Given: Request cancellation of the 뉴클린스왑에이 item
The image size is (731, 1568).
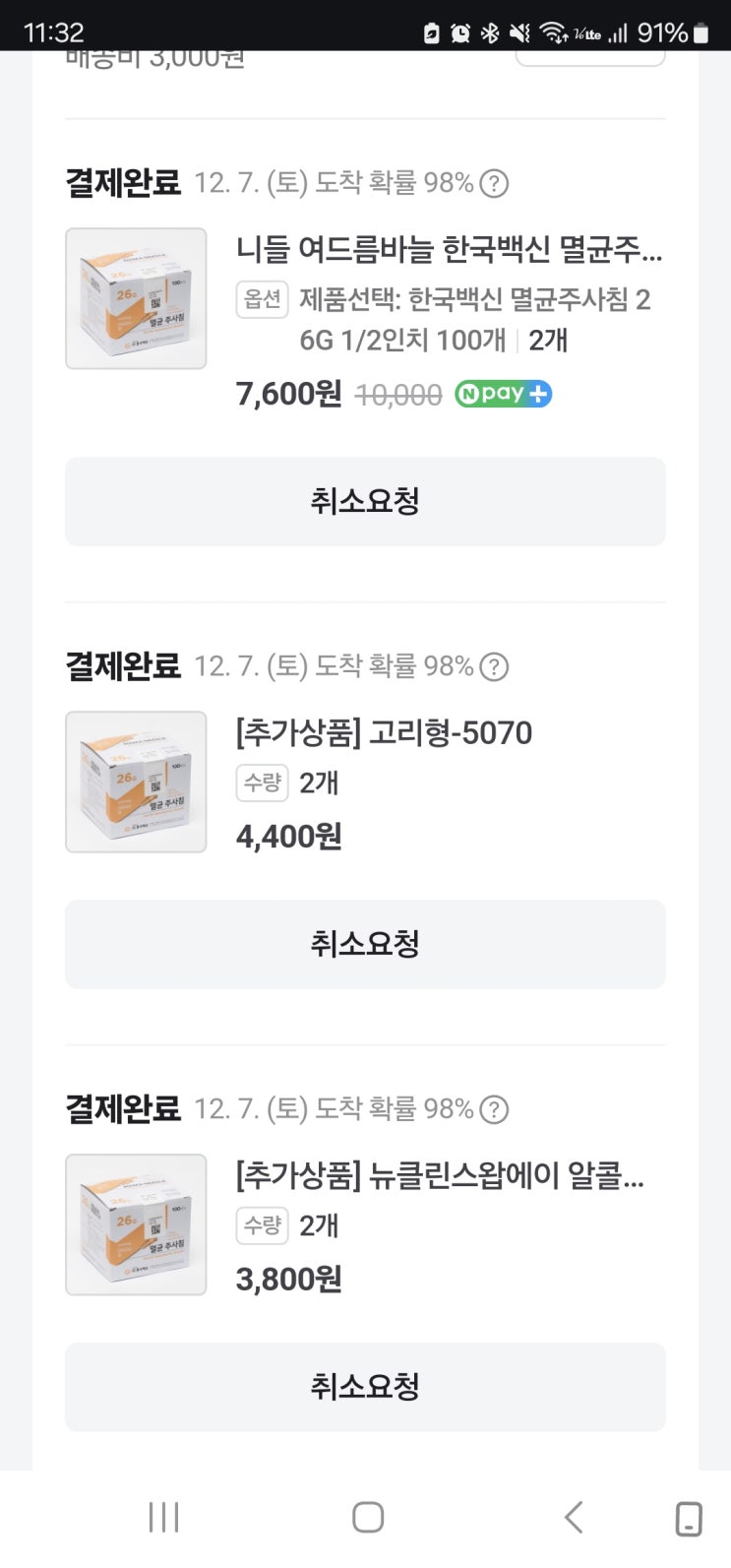Looking at the screenshot, I should tap(365, 1387).
